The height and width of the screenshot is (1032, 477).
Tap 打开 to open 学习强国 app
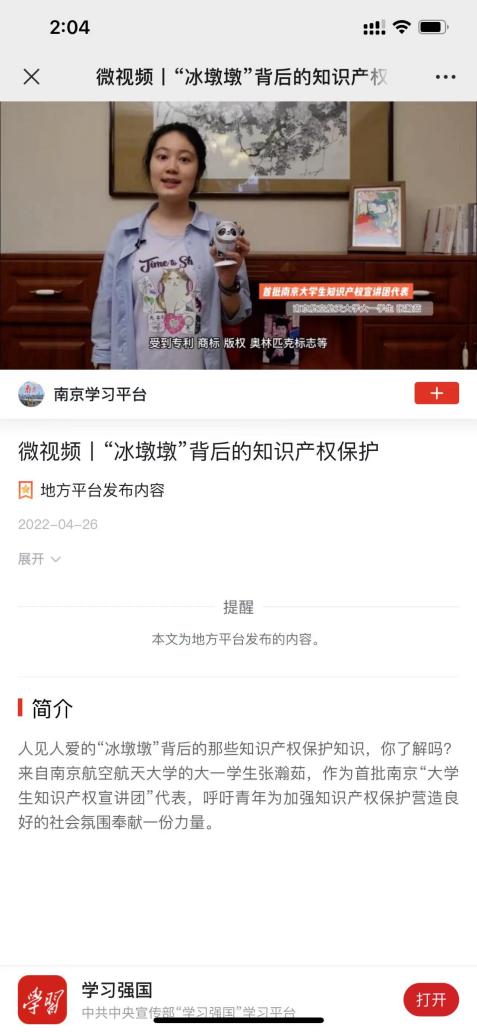pyautogui.click(x=431, y=1000)
